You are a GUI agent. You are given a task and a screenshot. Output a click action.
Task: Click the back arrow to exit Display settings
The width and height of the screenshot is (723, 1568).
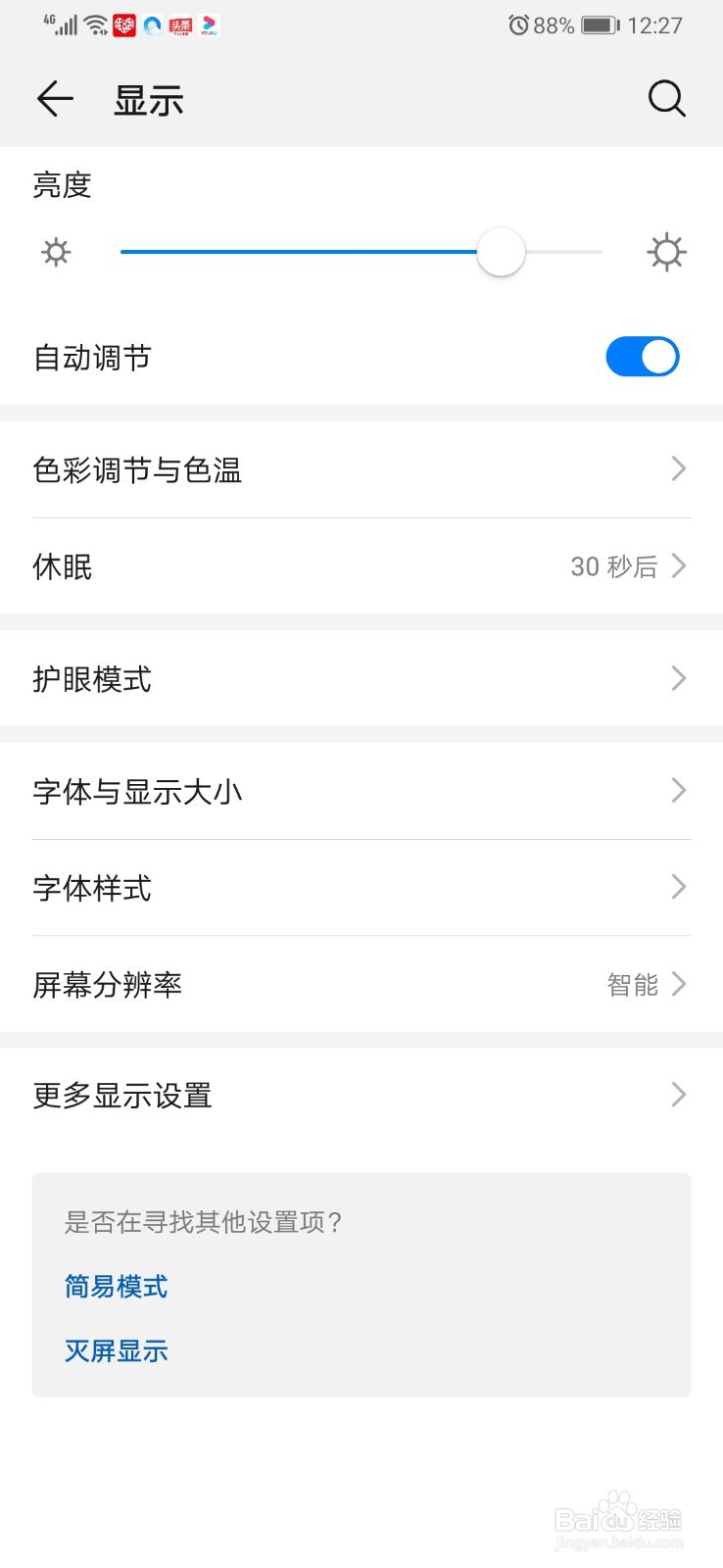pos(54,98)
